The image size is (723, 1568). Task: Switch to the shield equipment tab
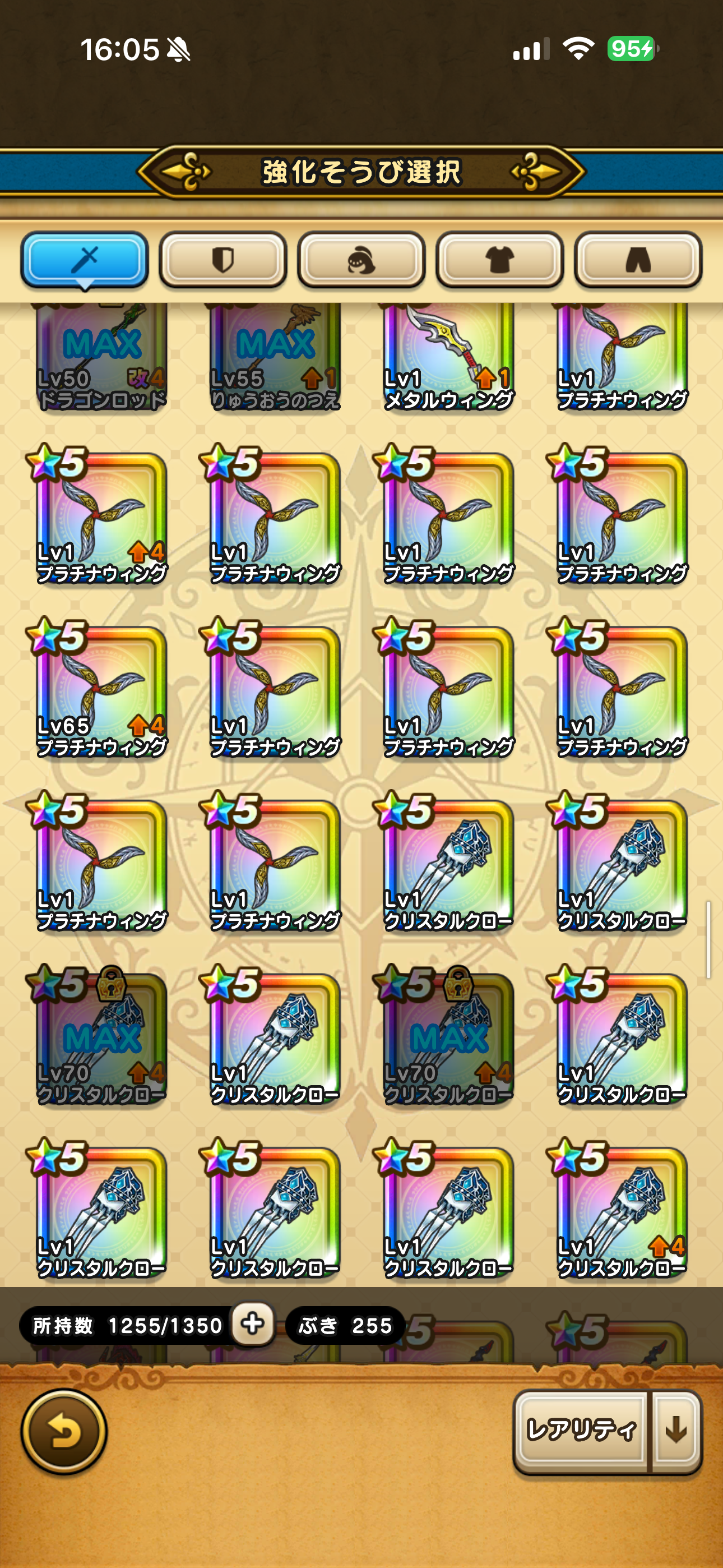223,260
